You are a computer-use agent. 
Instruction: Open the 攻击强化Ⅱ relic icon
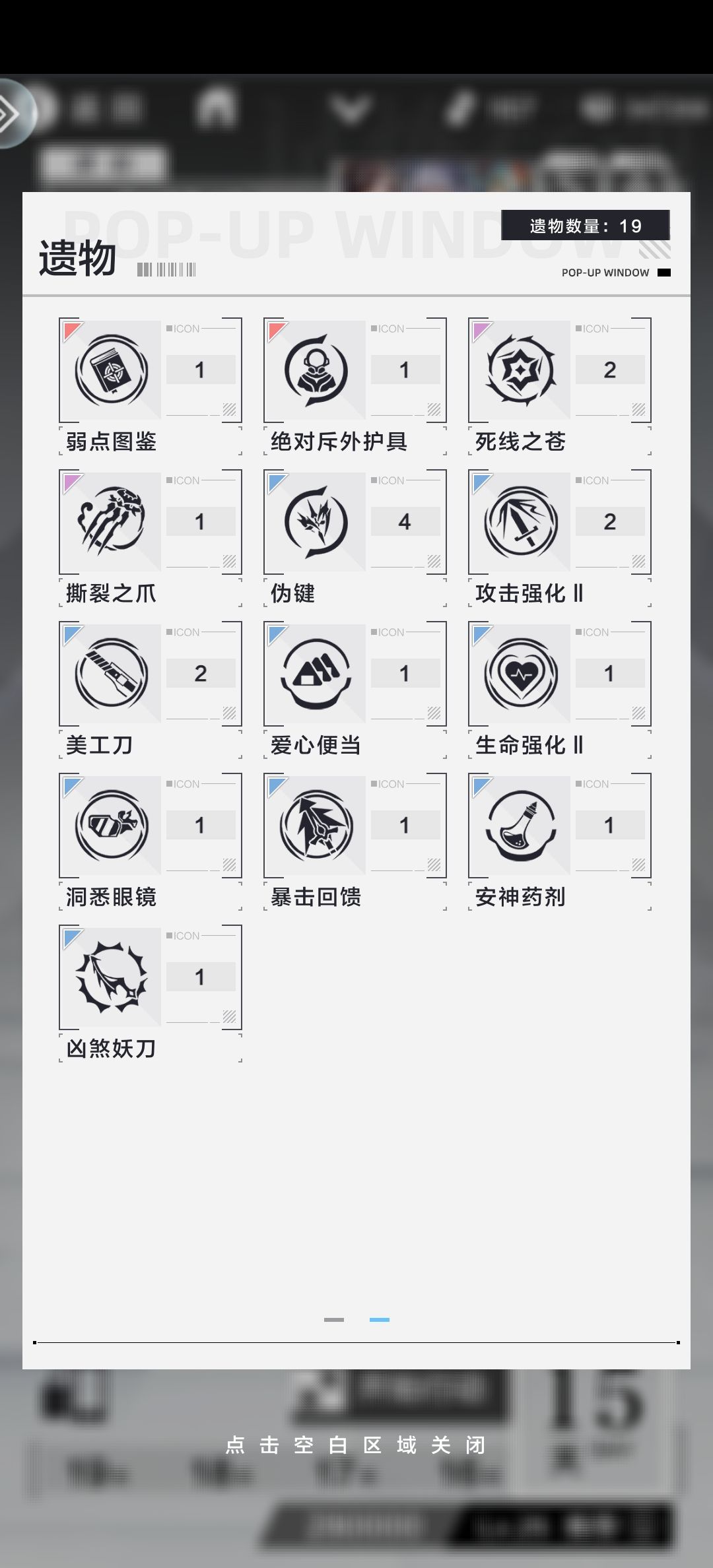pyautogui.click(x=519, y=521)
